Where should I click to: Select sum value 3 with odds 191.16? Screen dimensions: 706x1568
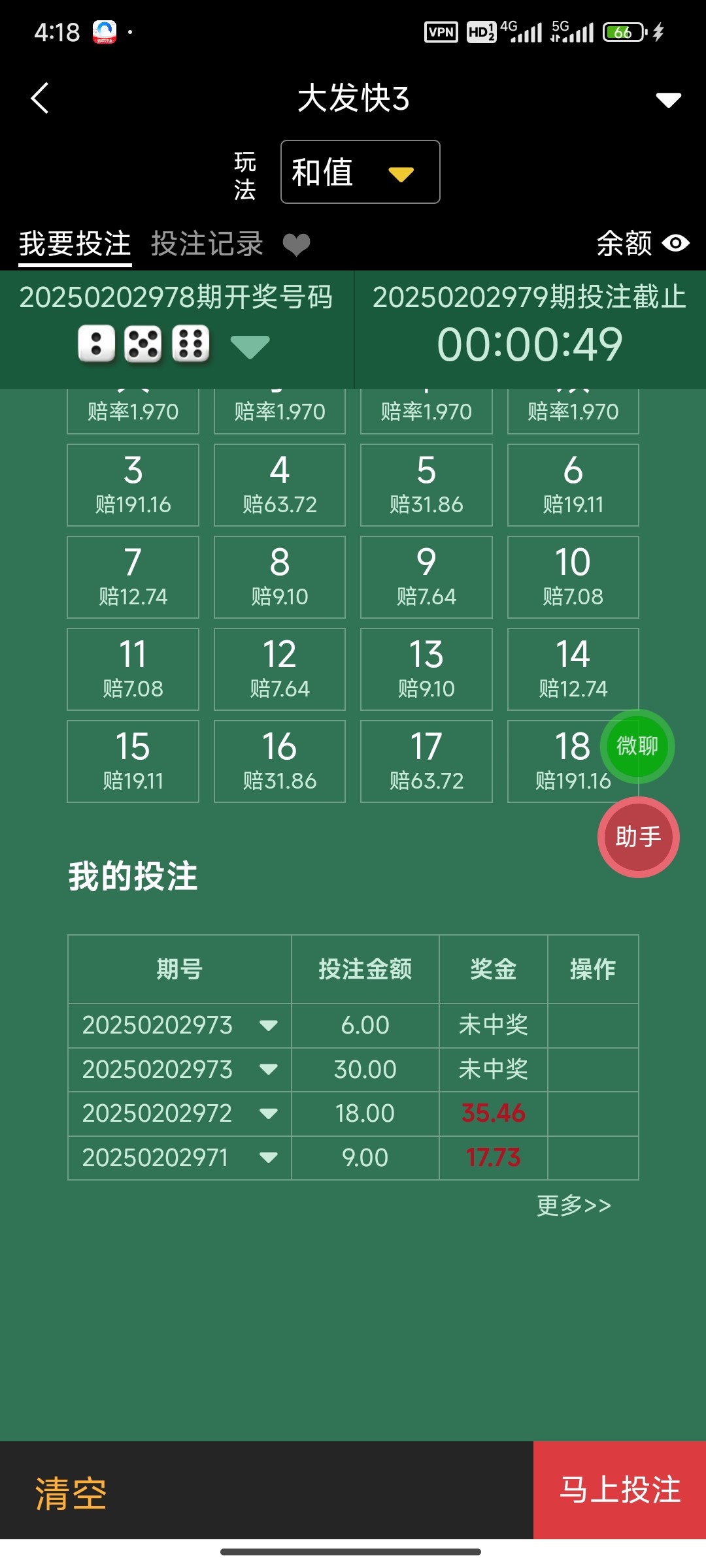point(133,485)
